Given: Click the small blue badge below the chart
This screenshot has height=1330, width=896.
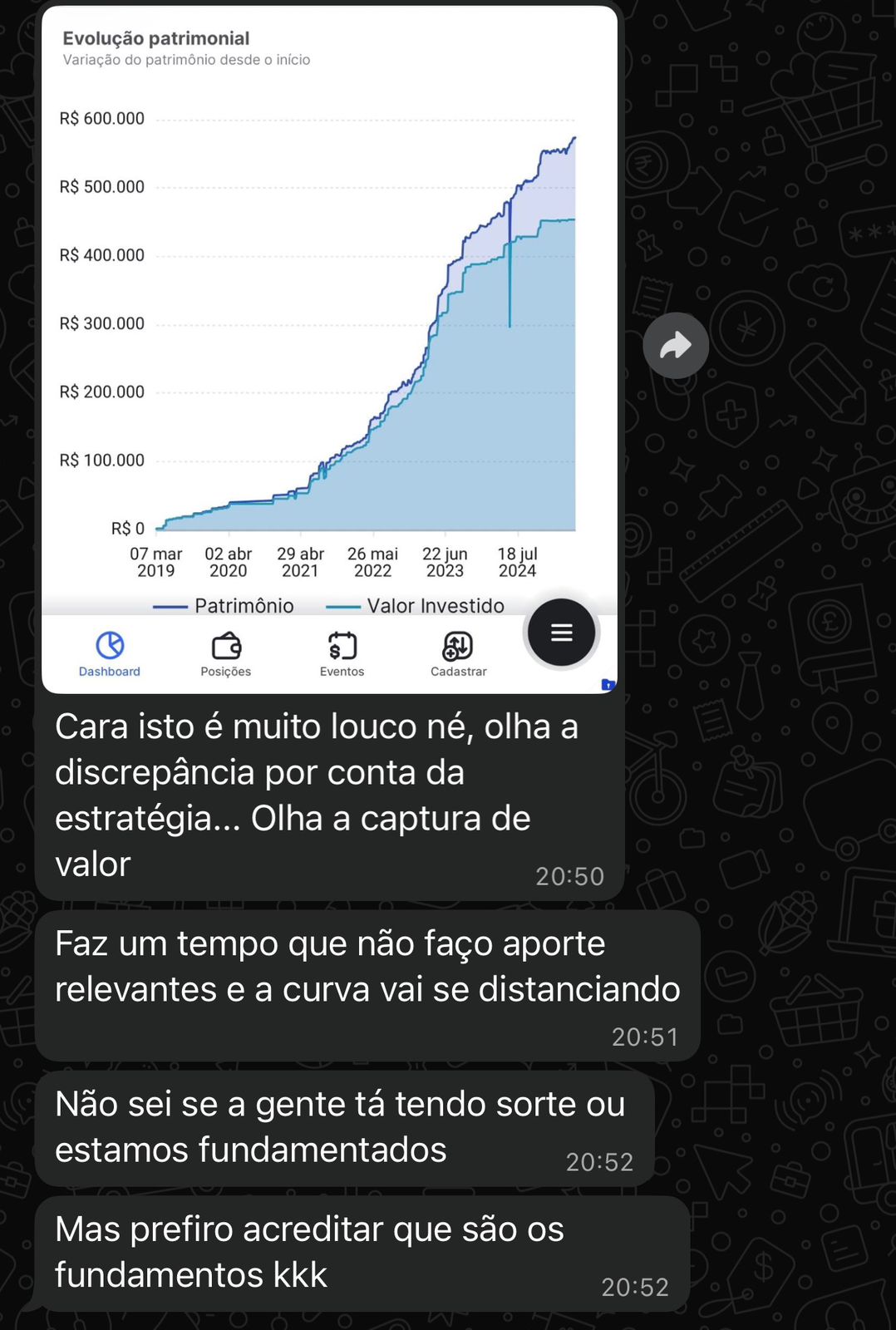Looking at the screenshot, I should [x=608, y=683].
